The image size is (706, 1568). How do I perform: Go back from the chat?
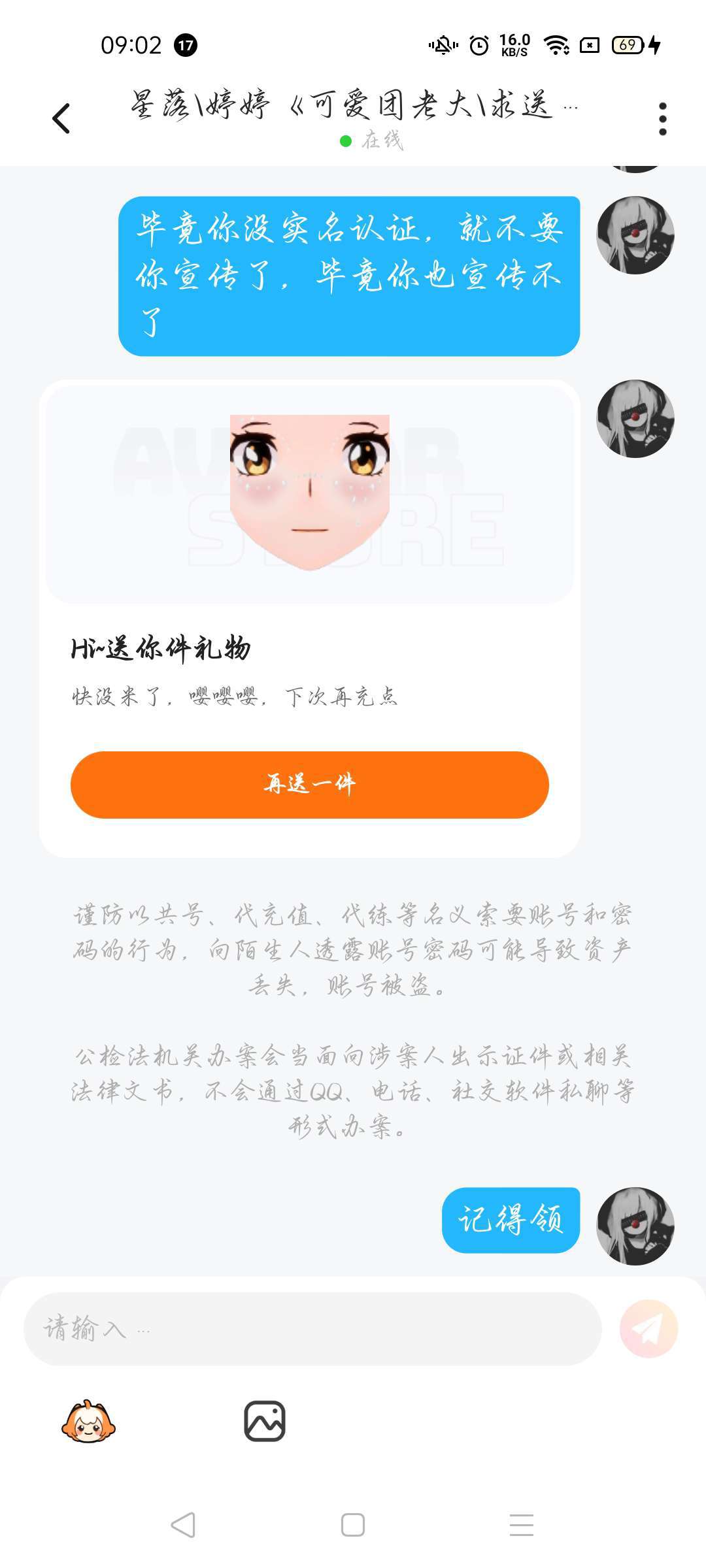[61, 119]
